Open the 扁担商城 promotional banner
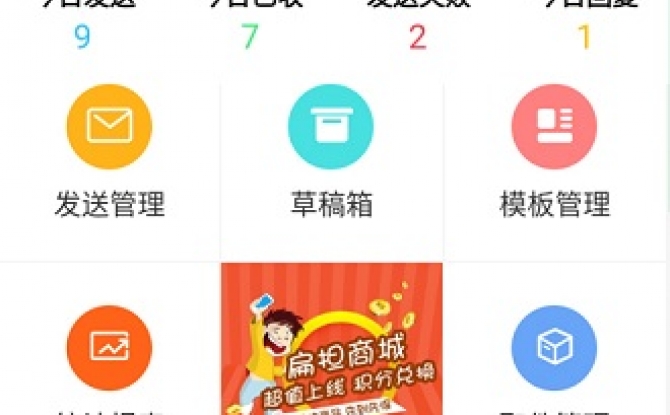The width and height of the screenshot is (670, 415). [331, 340]
